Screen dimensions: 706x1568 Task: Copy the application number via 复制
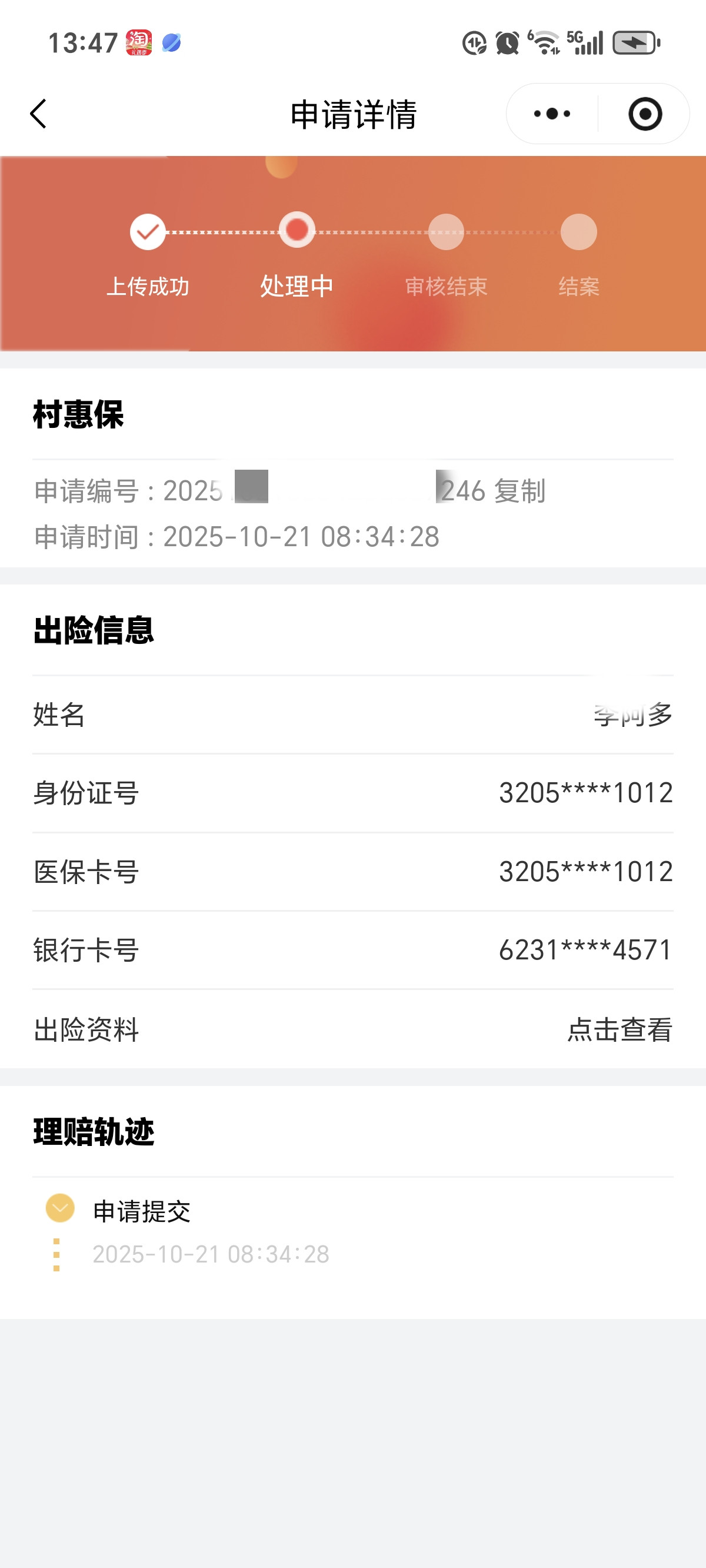coord(519,491)
